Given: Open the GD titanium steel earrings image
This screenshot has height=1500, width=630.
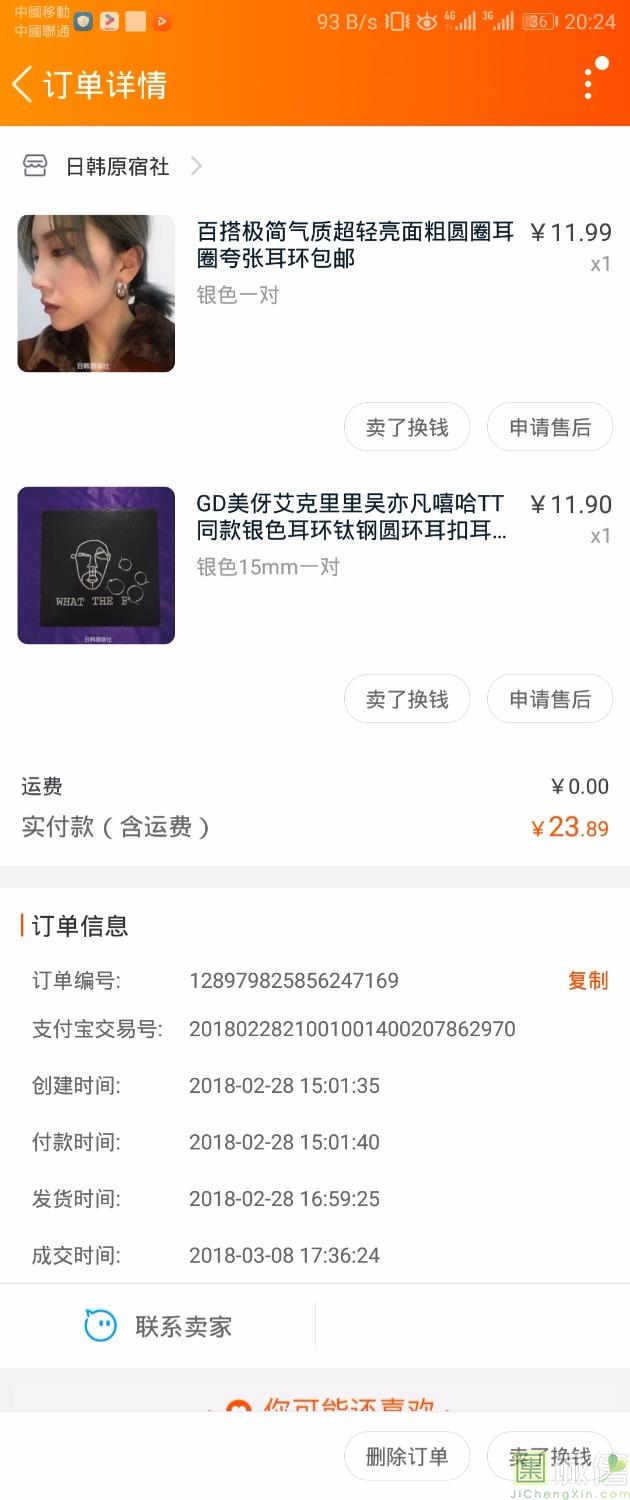Looking at the screenshot, I should coord(96,565).
